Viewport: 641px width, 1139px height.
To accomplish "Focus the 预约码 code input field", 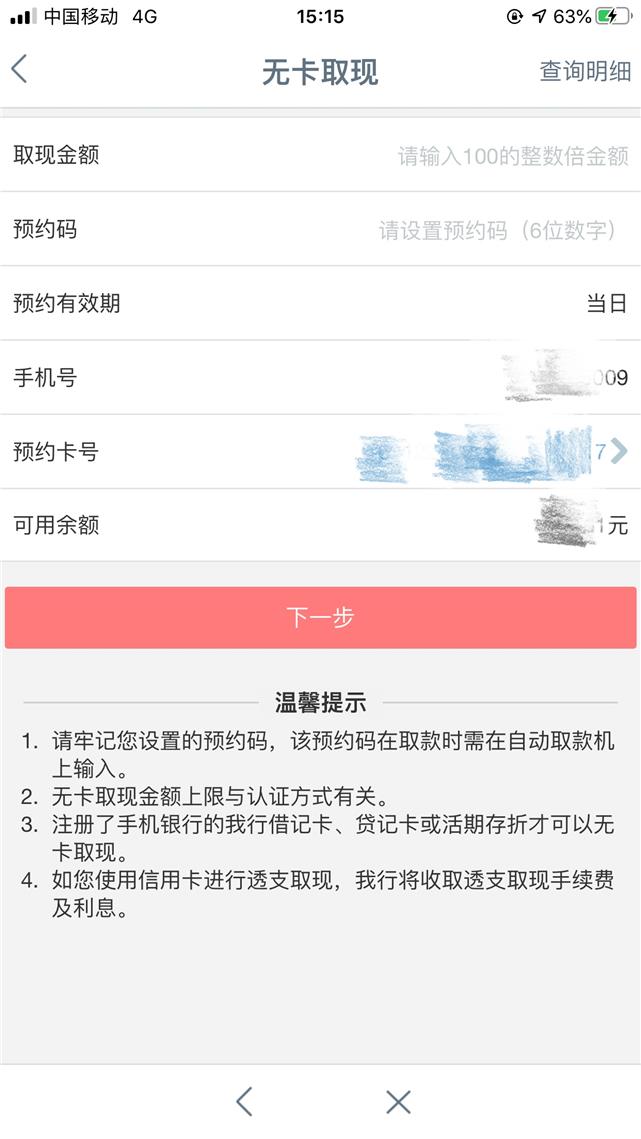I will (320, 230).
